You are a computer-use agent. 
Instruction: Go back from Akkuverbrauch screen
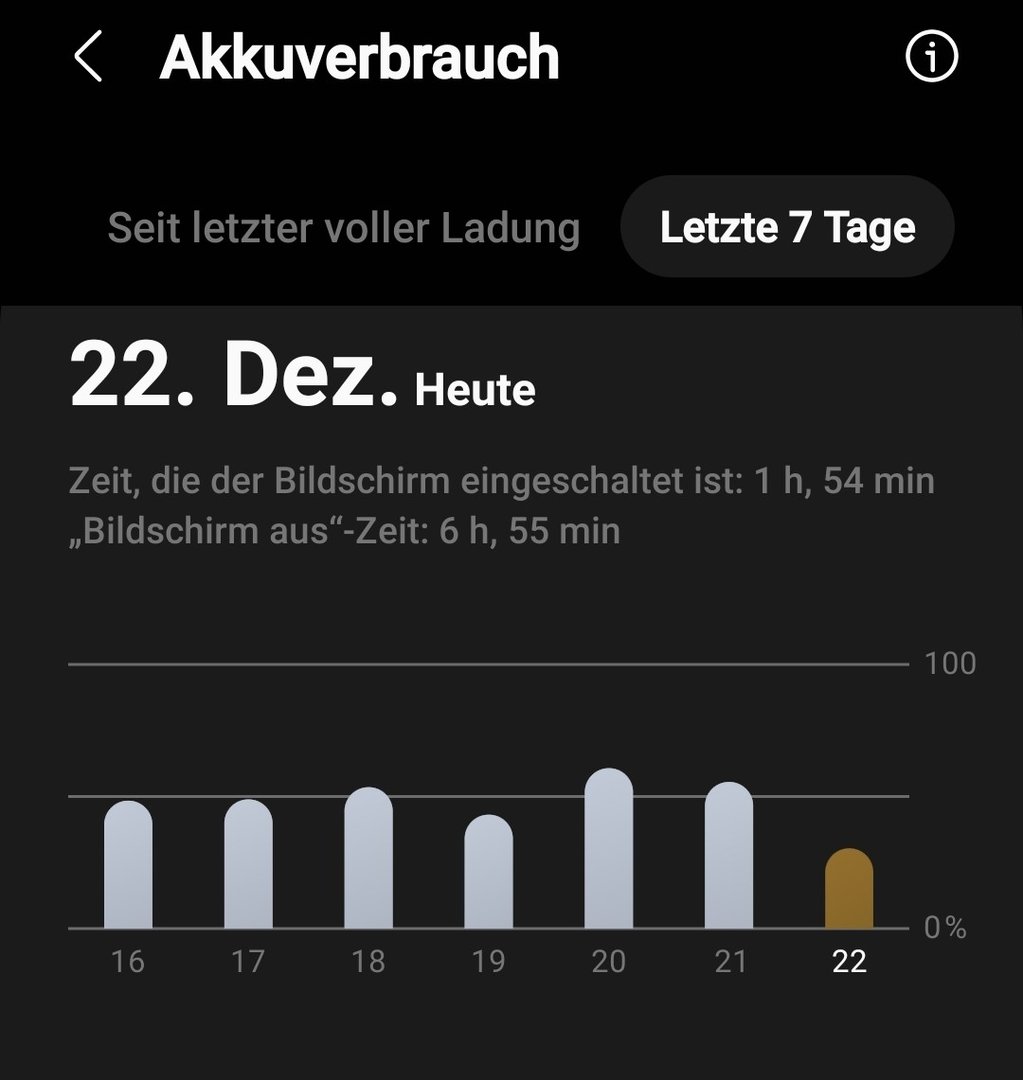(88, 57)
